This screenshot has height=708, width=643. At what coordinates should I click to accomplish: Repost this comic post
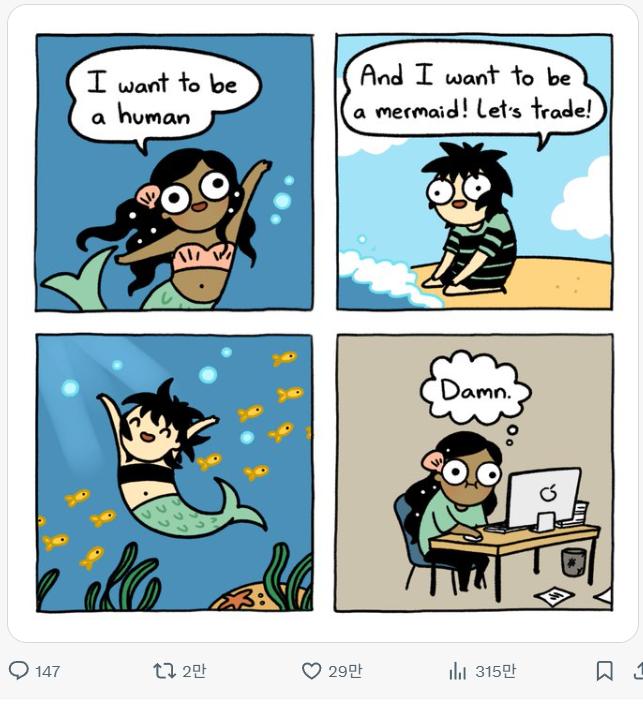click(x=165, y=671)
